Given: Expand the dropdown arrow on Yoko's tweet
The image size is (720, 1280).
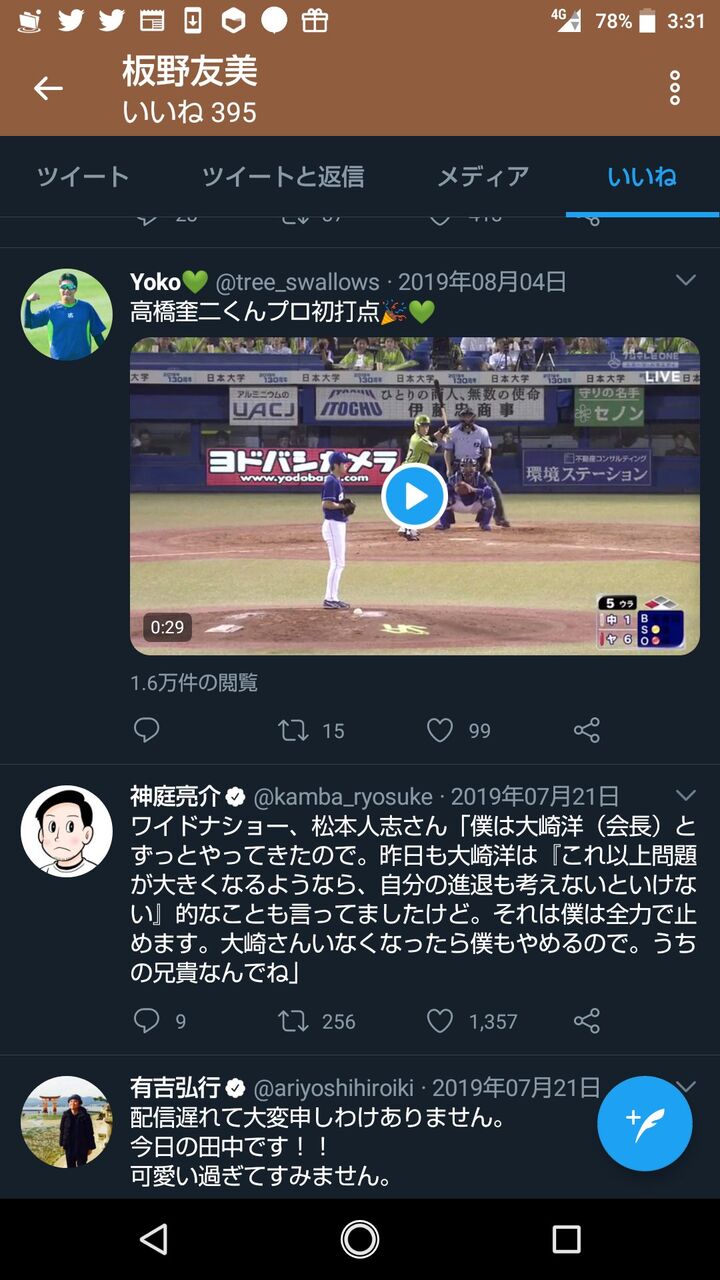Looking at the screenshot, I should [x=686, y=280].
